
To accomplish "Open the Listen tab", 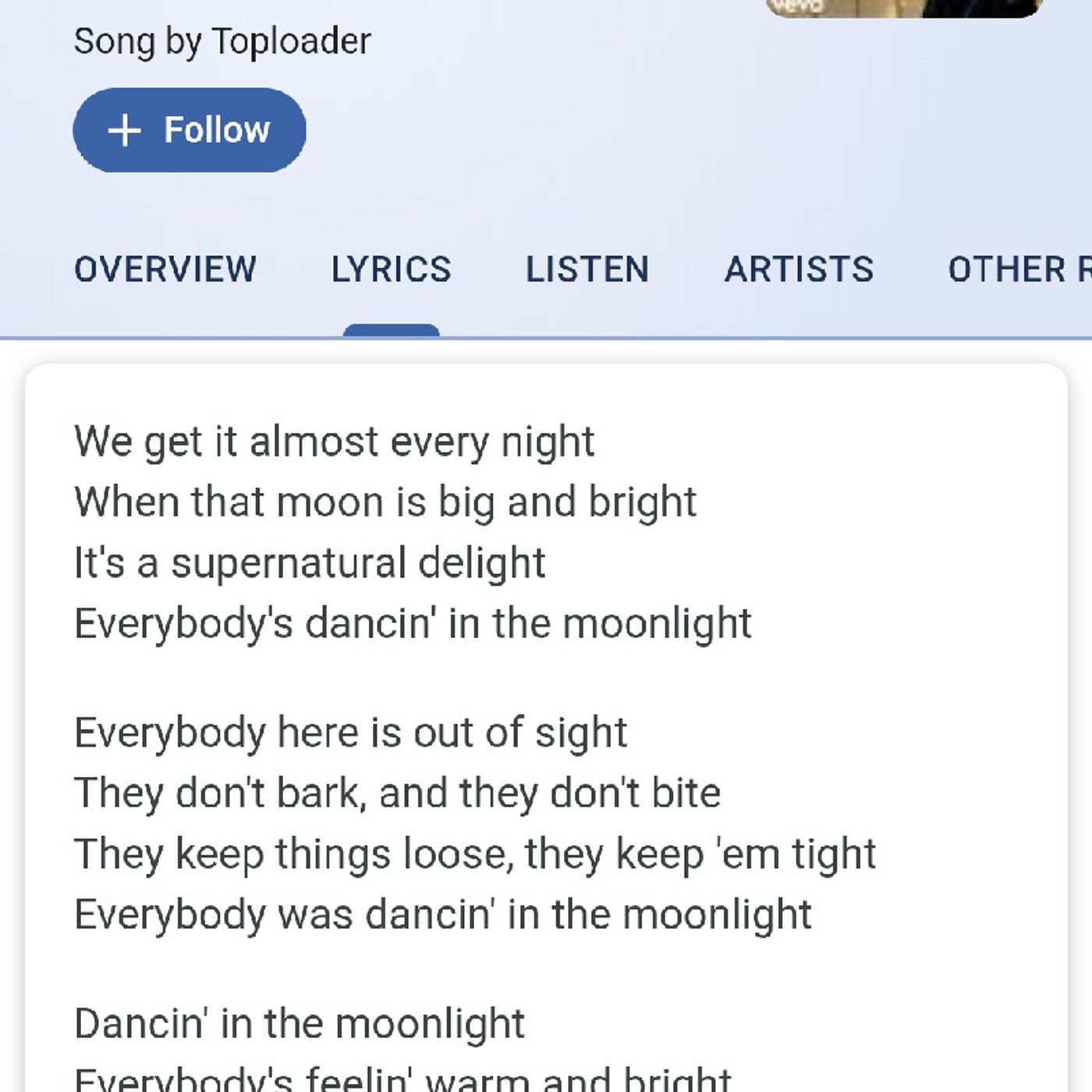I will point(587,270).
